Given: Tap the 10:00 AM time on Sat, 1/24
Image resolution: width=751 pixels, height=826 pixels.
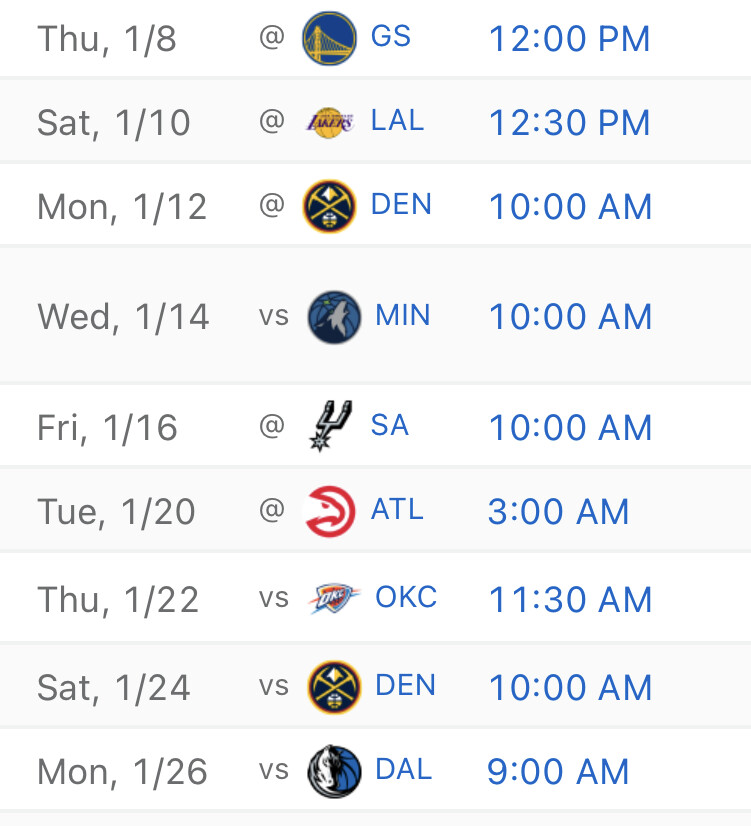Looking at the screenshot, I should point(570,688).
